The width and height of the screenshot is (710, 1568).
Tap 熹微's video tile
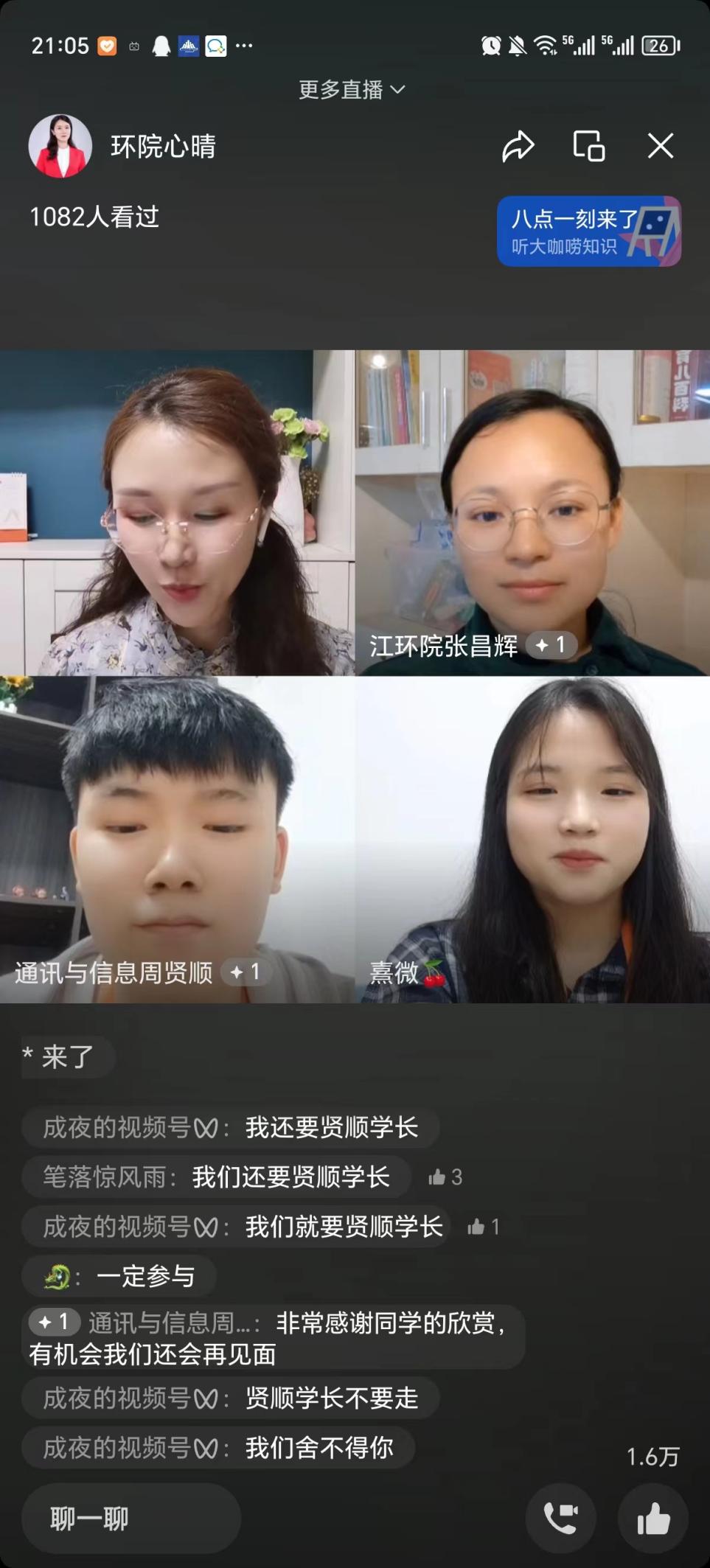[532, 839]
